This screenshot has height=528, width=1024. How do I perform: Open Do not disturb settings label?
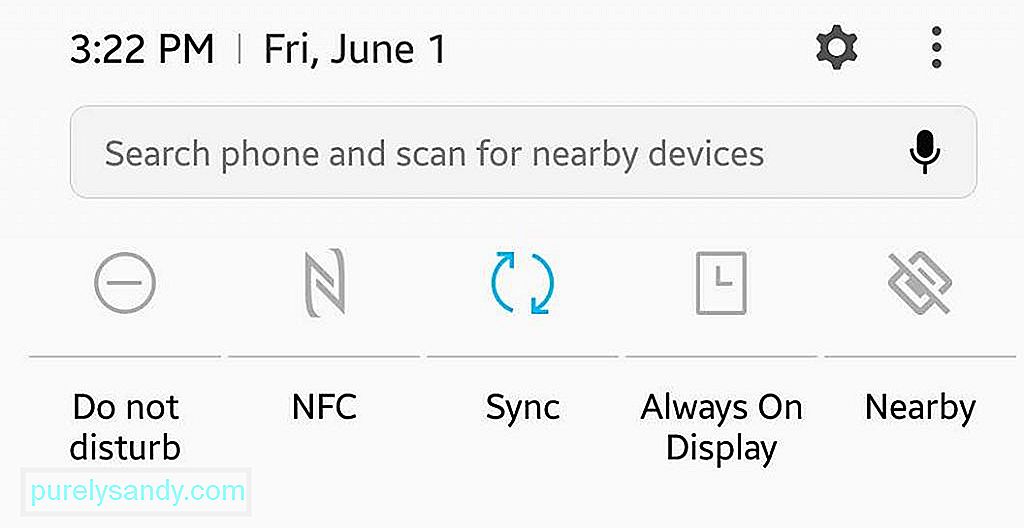pyautogui.click(x=125, y=426)
